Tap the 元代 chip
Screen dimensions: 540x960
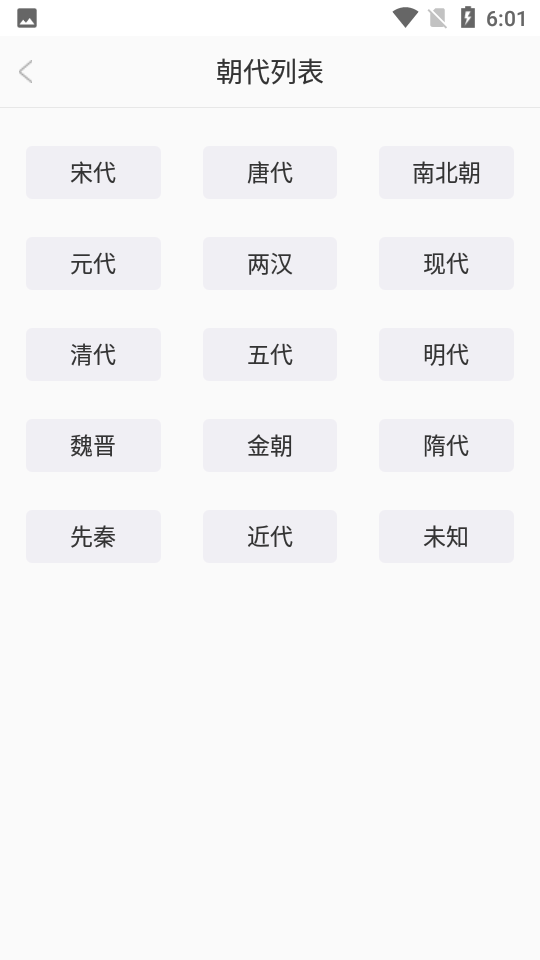click(93, 263)
